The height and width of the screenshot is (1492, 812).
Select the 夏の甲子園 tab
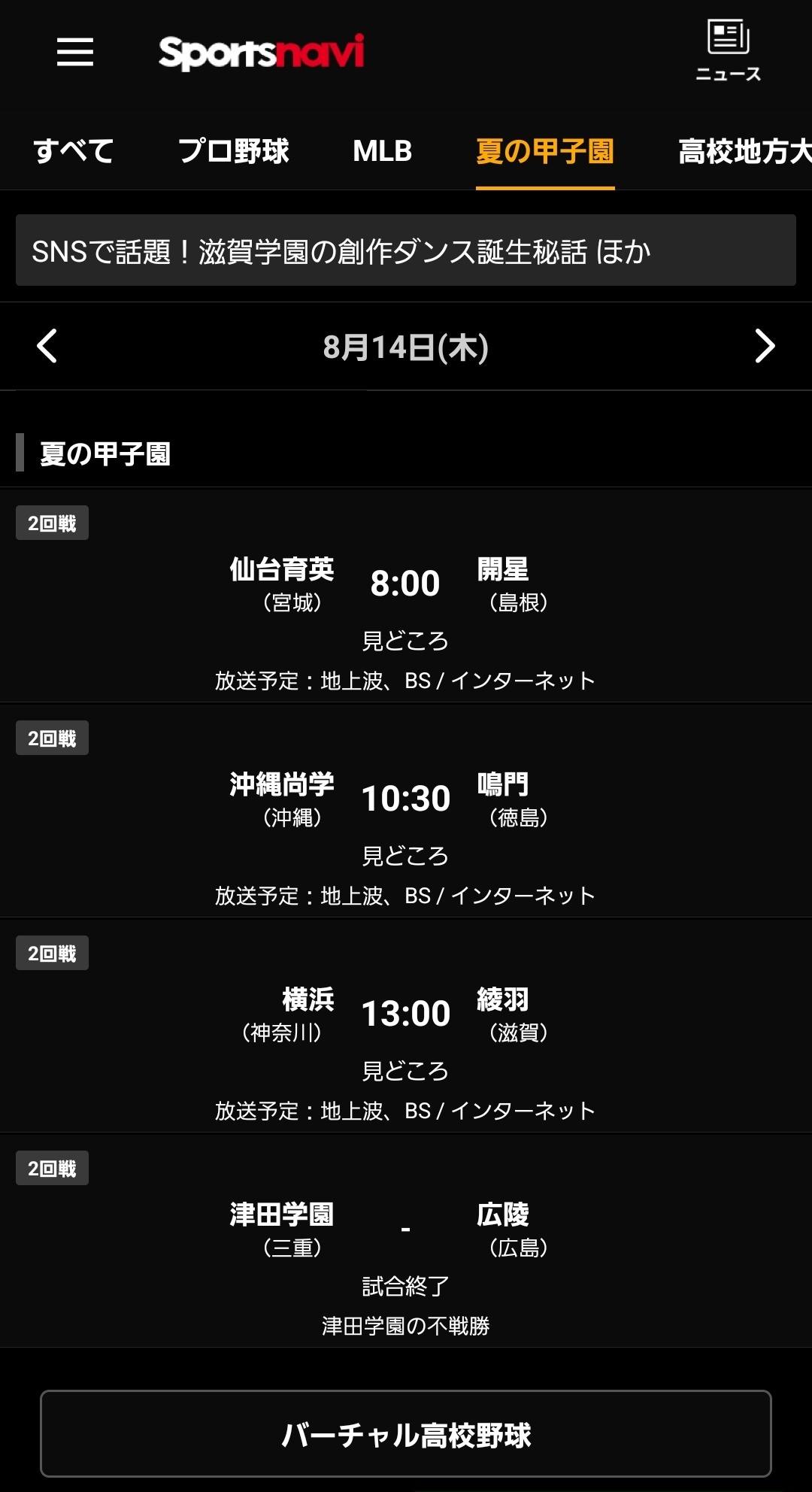coord(545,151)
